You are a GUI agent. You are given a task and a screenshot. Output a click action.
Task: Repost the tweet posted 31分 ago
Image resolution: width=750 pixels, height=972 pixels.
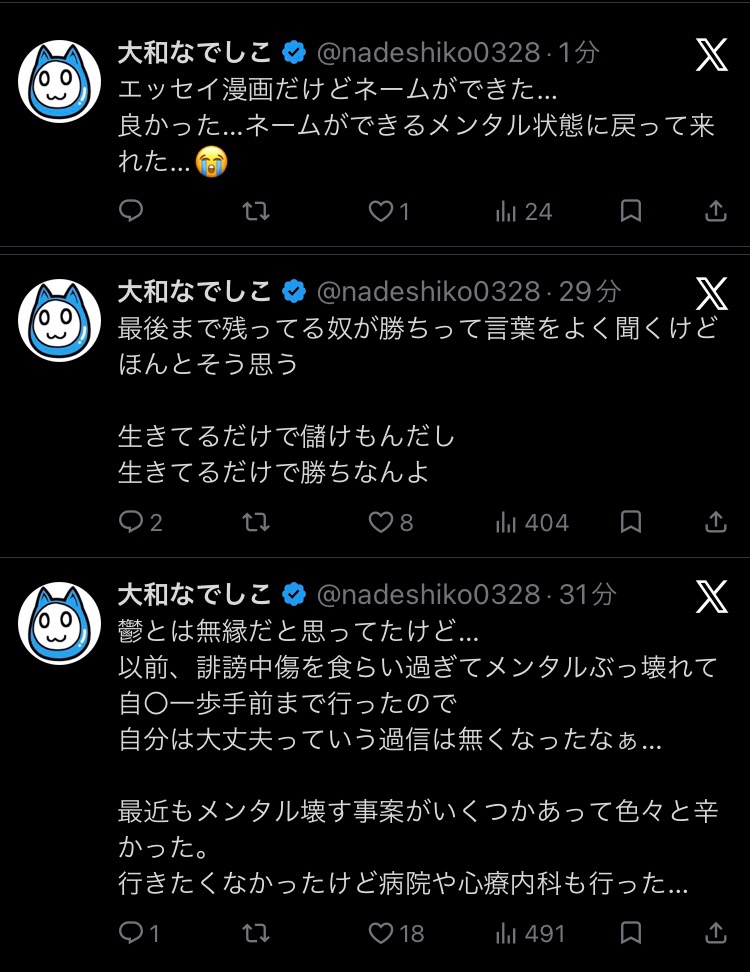256,933
